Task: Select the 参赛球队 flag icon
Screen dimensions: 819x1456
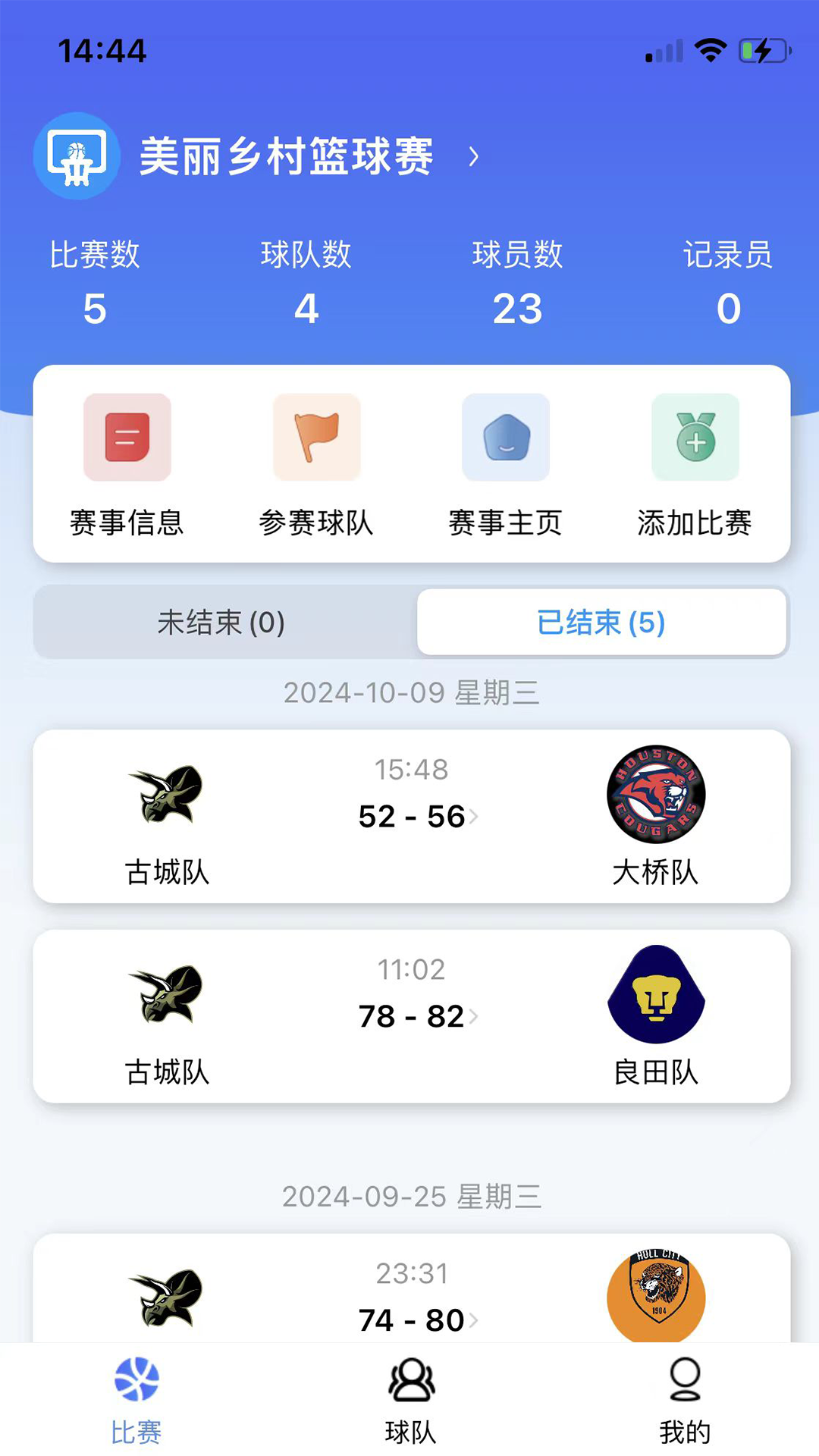Action: pos(315,438)
